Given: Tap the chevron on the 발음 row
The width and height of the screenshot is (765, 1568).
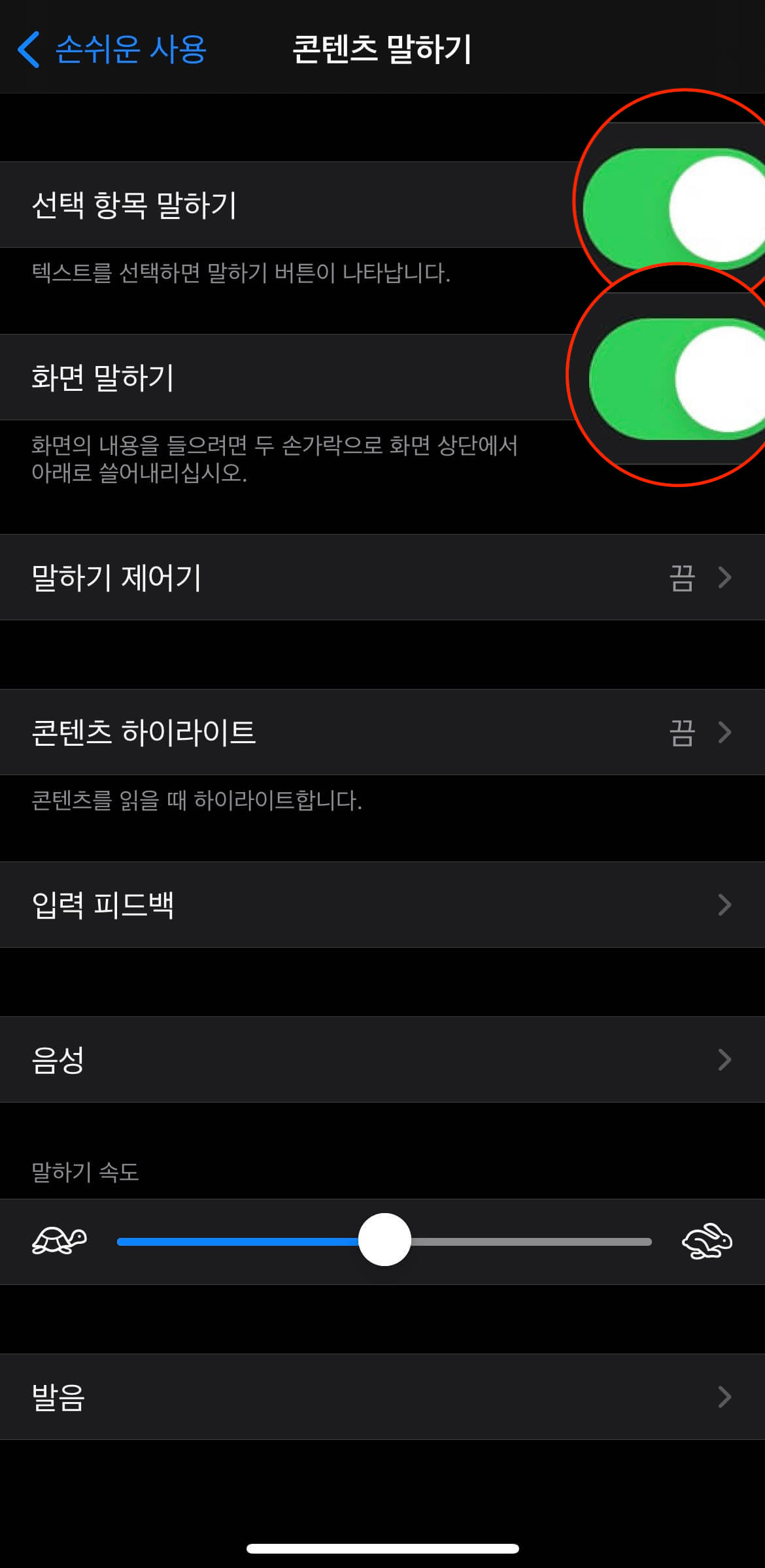Looking at the screenshot, I should pyautogui.click(x=724, y=1397).
